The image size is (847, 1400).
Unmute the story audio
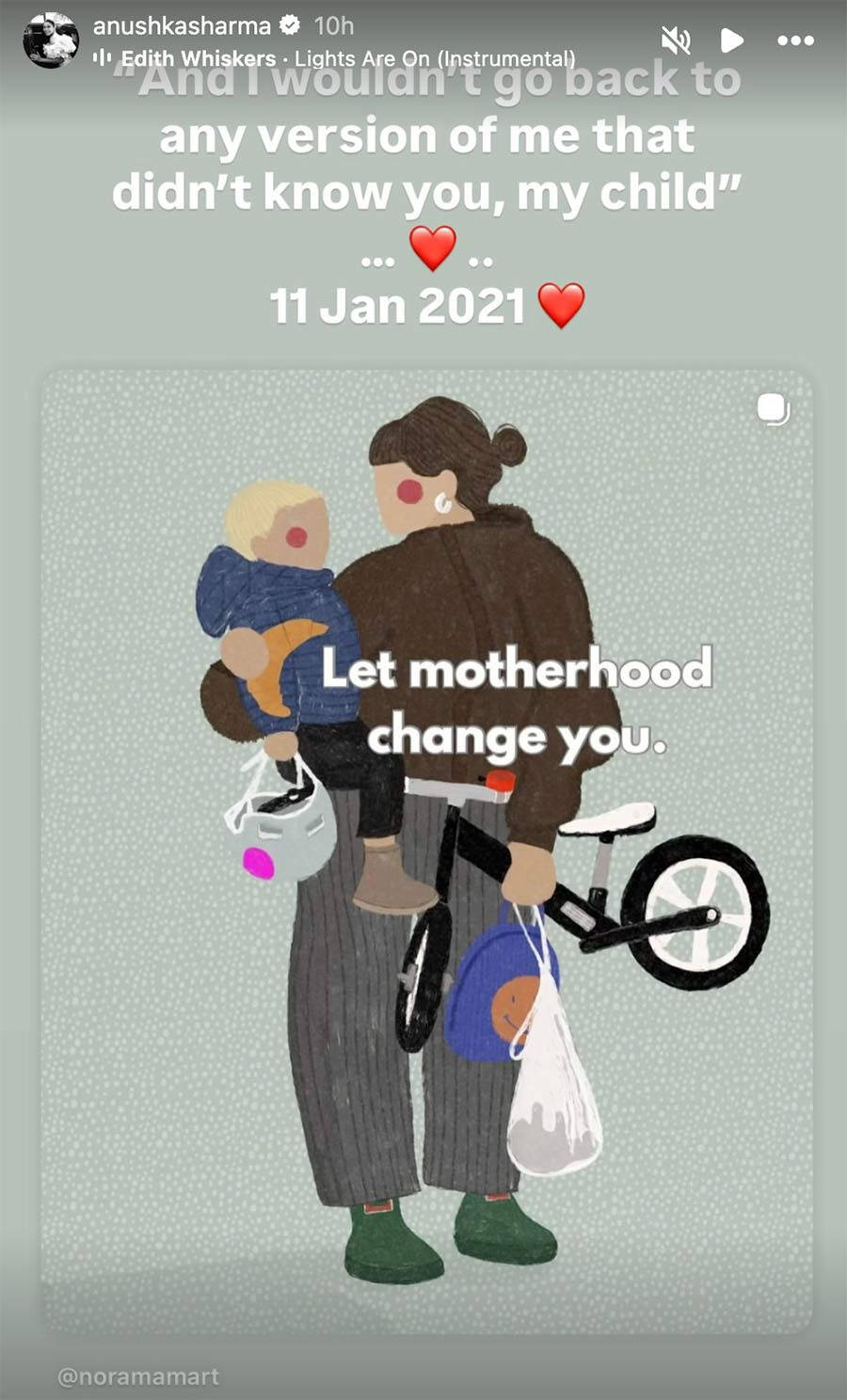(x=676, y=40)
